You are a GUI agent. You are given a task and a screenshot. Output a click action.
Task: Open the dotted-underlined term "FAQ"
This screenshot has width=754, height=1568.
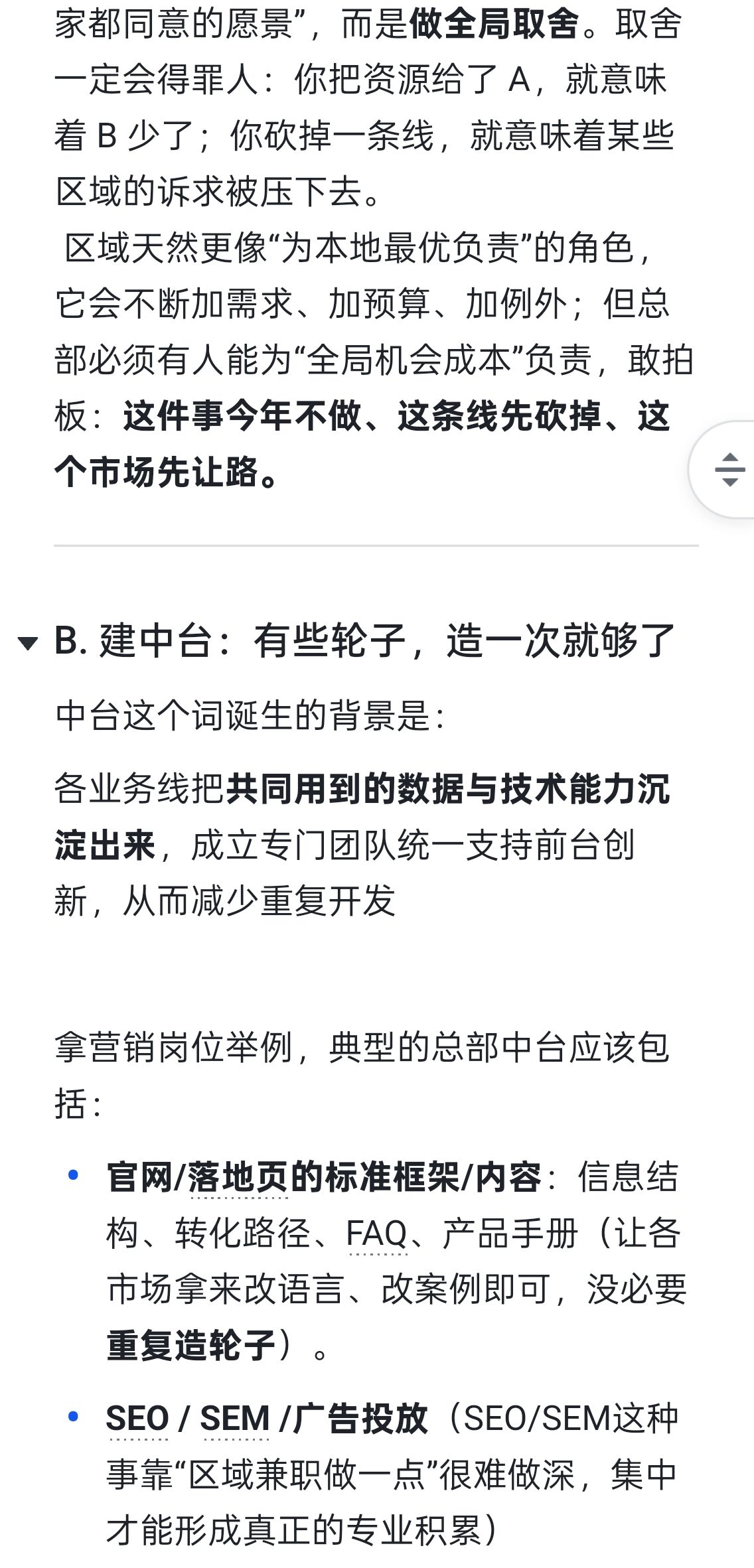pyautogui.click(x=377, y=1234)
